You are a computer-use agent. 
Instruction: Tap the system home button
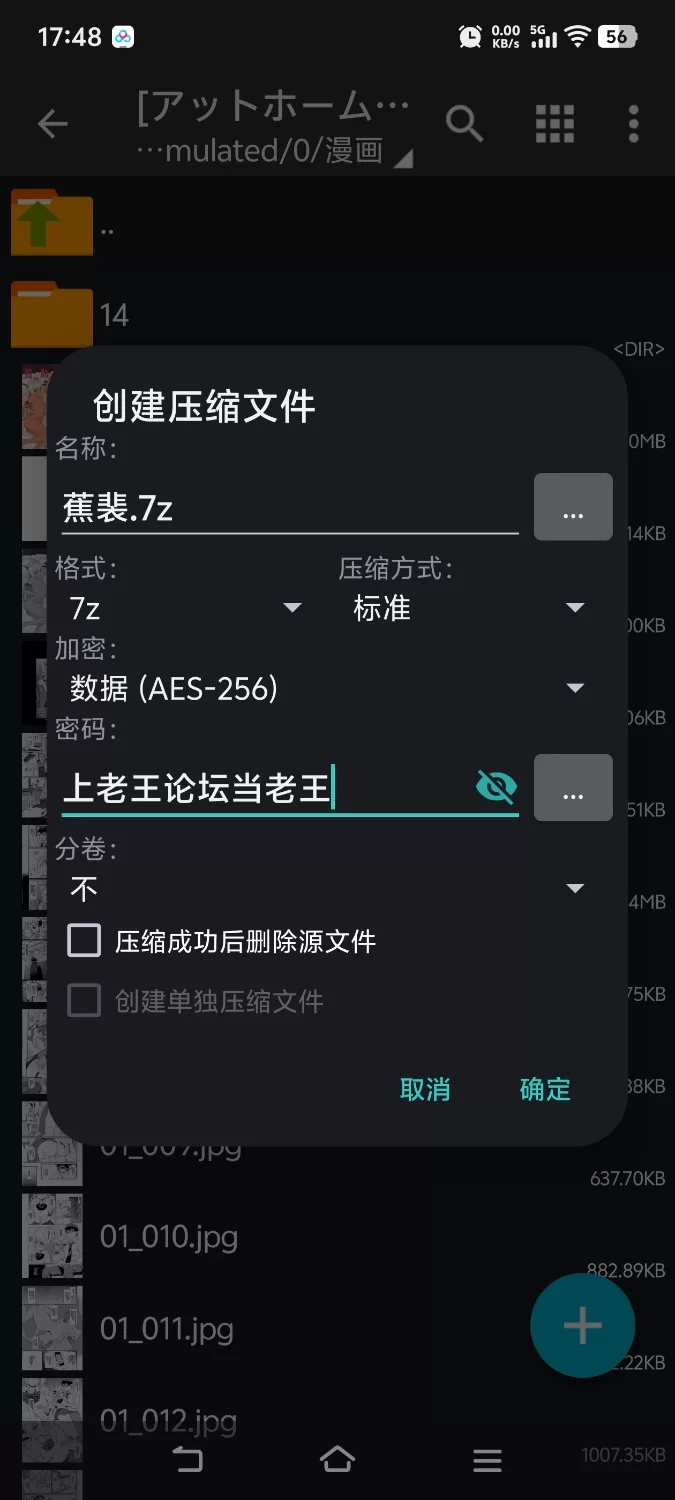[337, 1461]
